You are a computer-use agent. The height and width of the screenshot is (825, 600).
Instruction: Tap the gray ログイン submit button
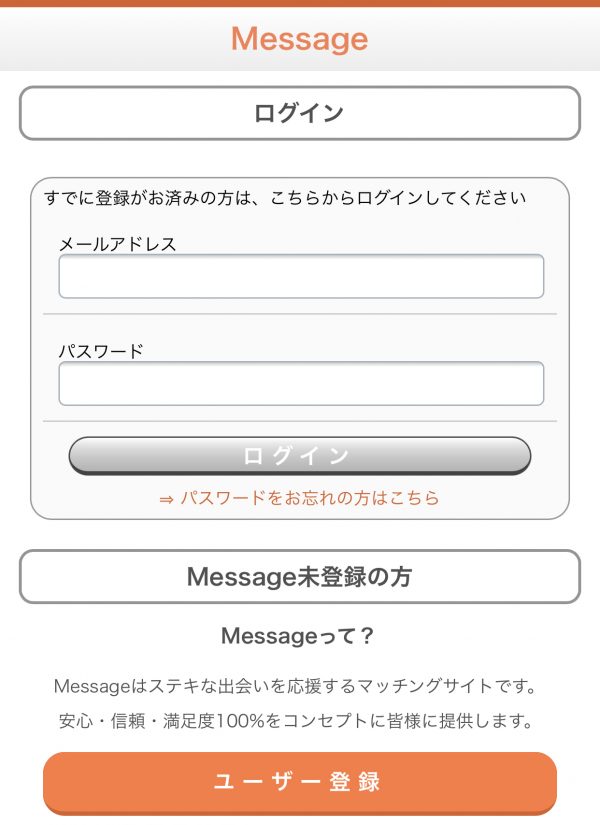point(300,456)
